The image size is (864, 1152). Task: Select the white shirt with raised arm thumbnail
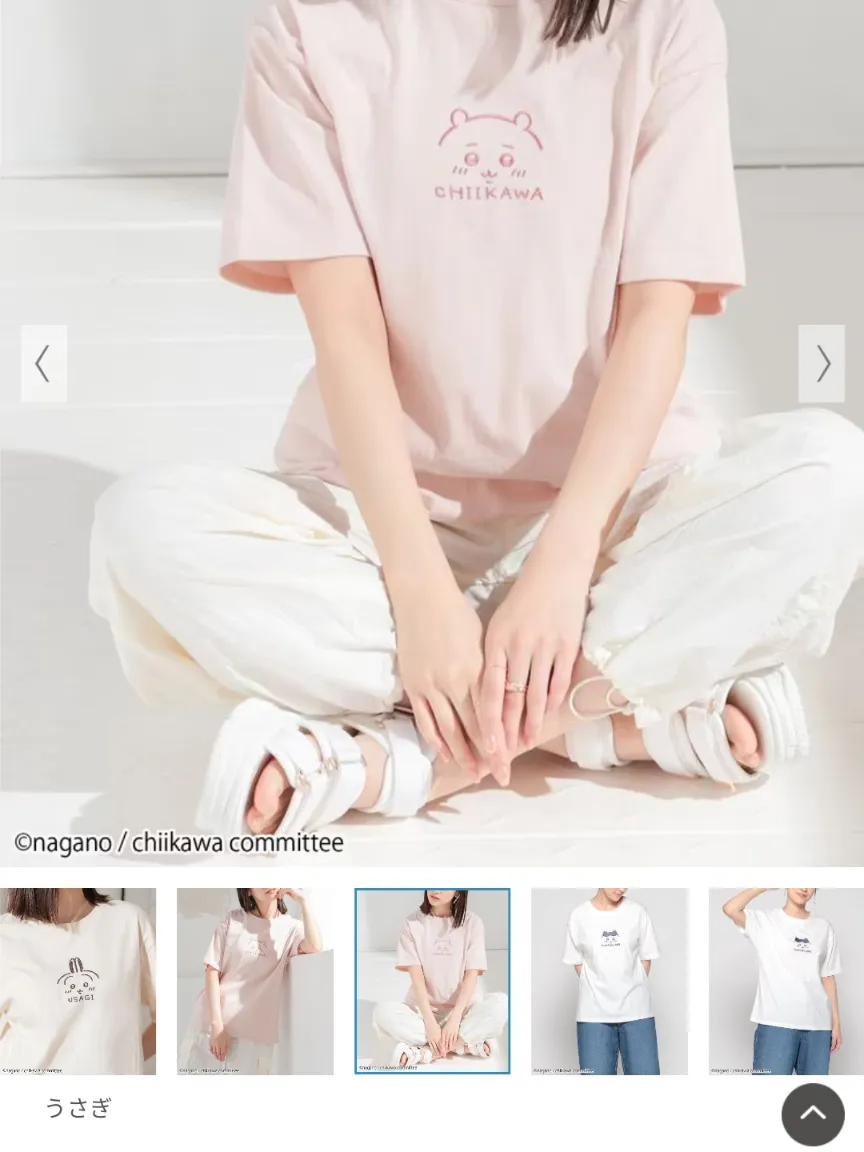(x=786, y=981)
